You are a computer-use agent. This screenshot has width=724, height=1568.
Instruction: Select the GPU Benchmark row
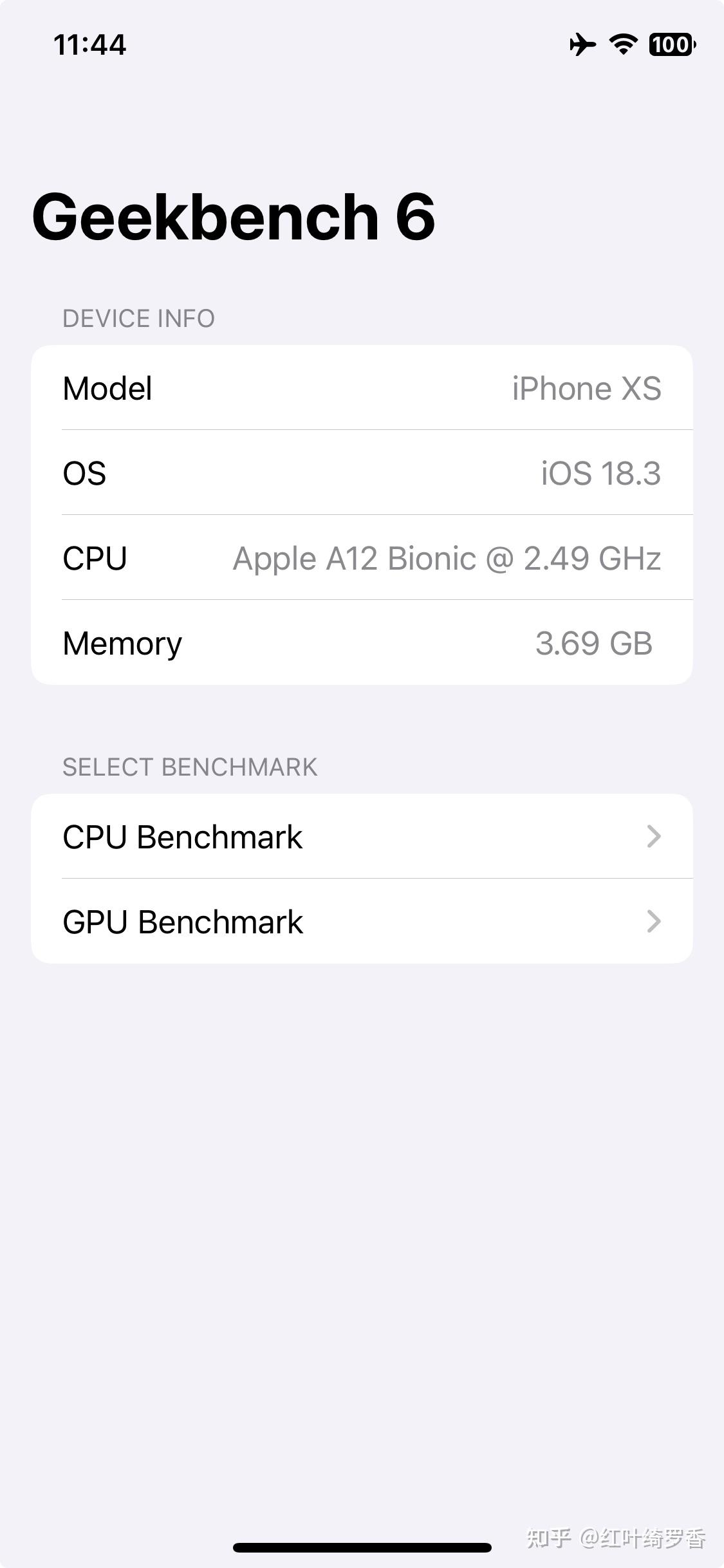tap(362, 921)
